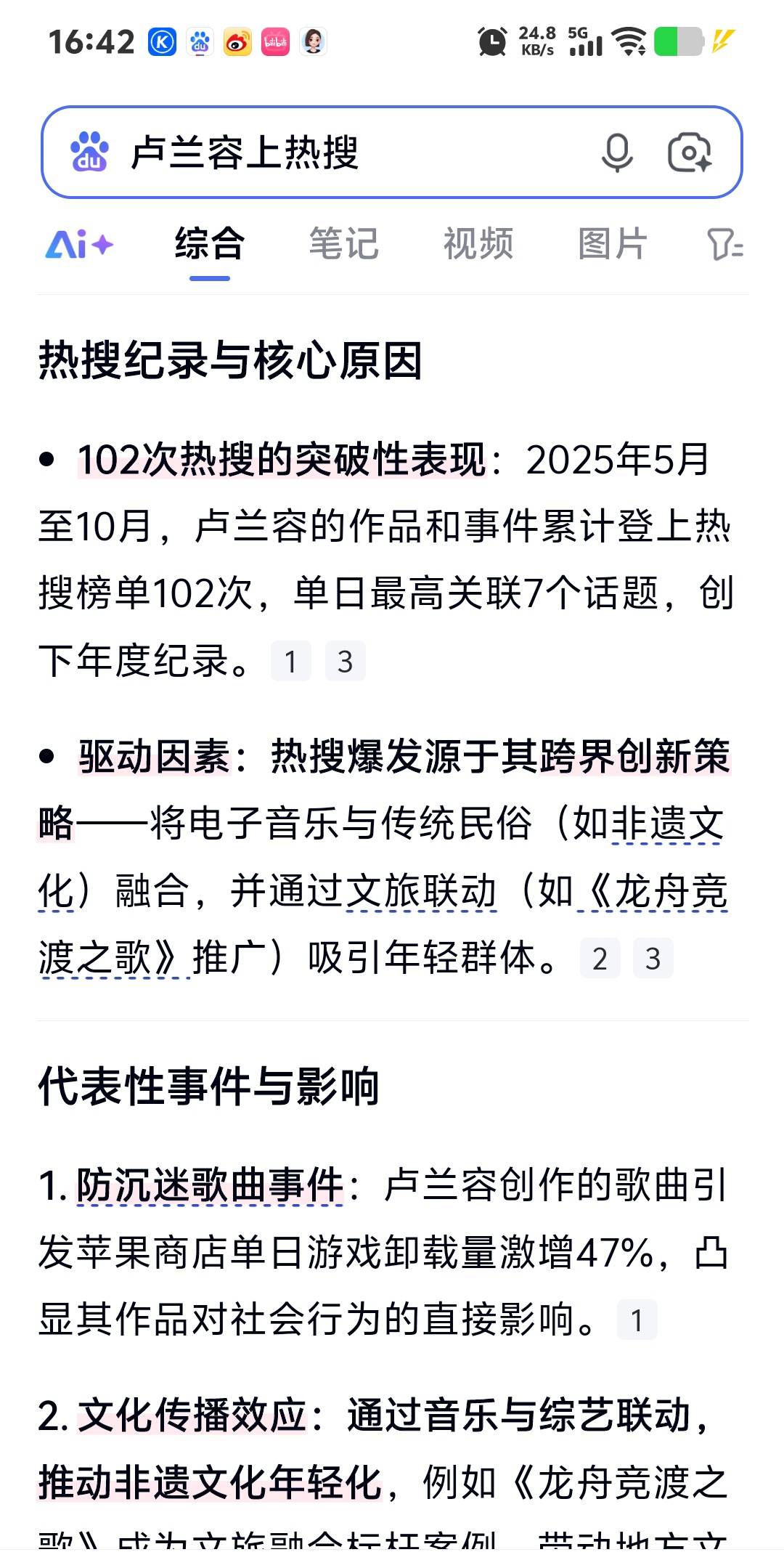Switch to the 图片 tab
784x1552 pixels.
coord(612,245)
